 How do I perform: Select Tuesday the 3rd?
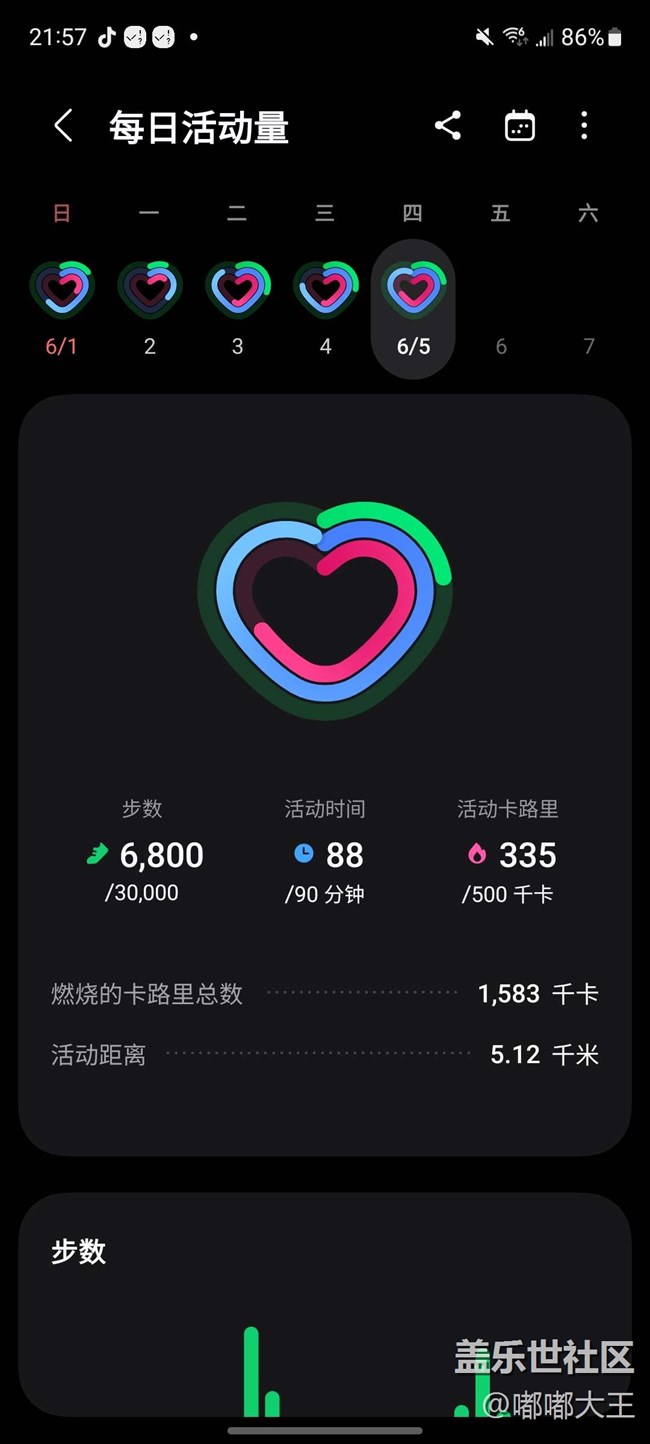click(x=237, y=308)
